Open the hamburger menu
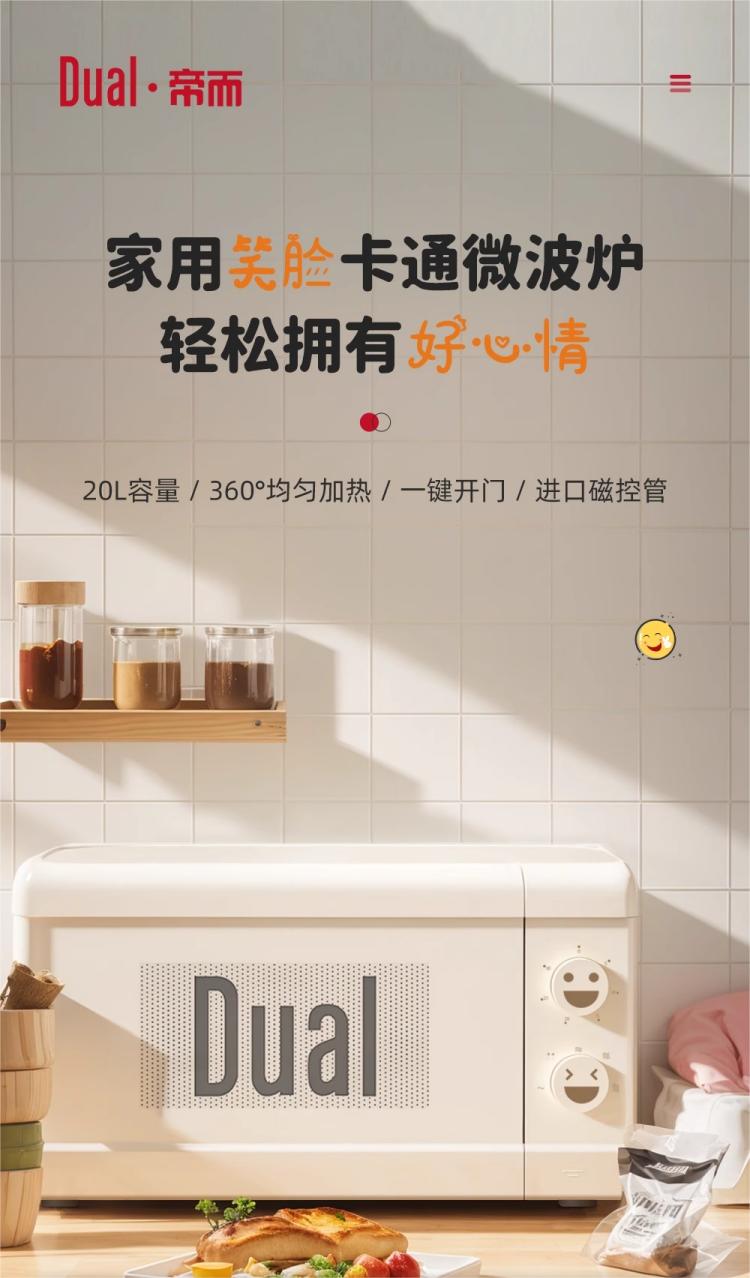750x1278 pixels. coord(680,83)
